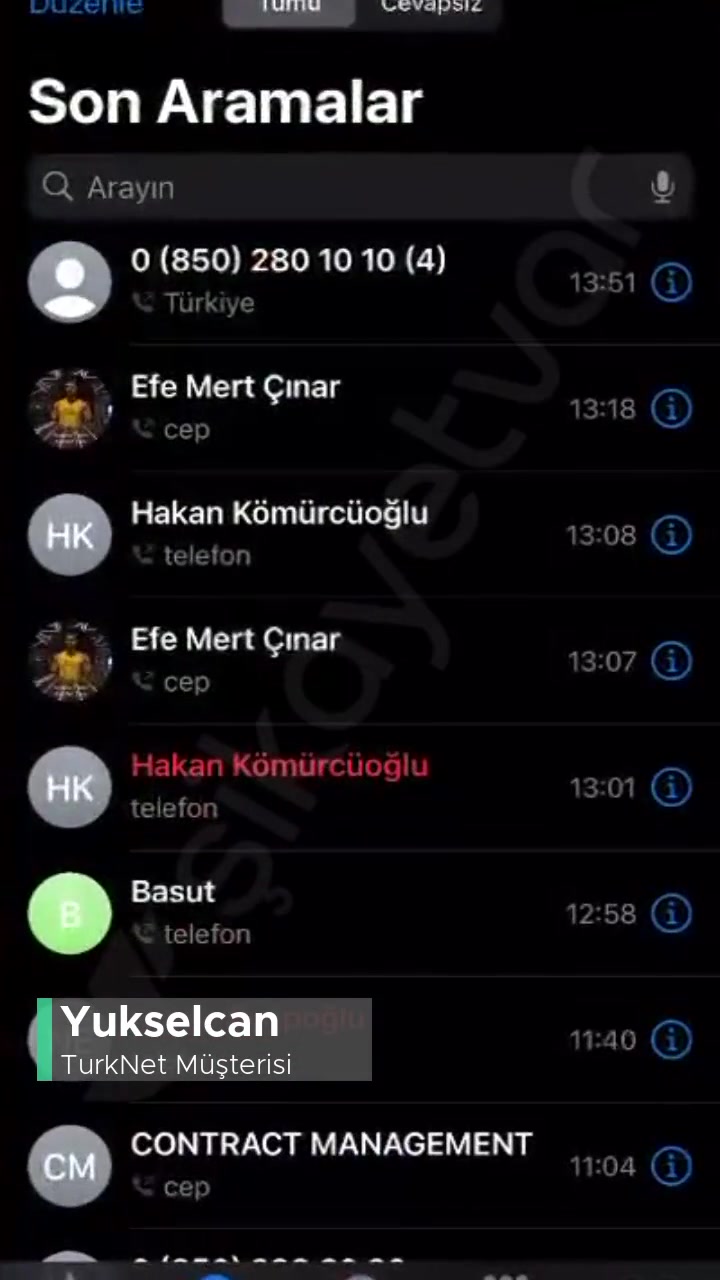Open details for CONTRACT MANAGEMENT call
The width and height of the screenshot is (720, 1280).
(x=671, y=1166)
